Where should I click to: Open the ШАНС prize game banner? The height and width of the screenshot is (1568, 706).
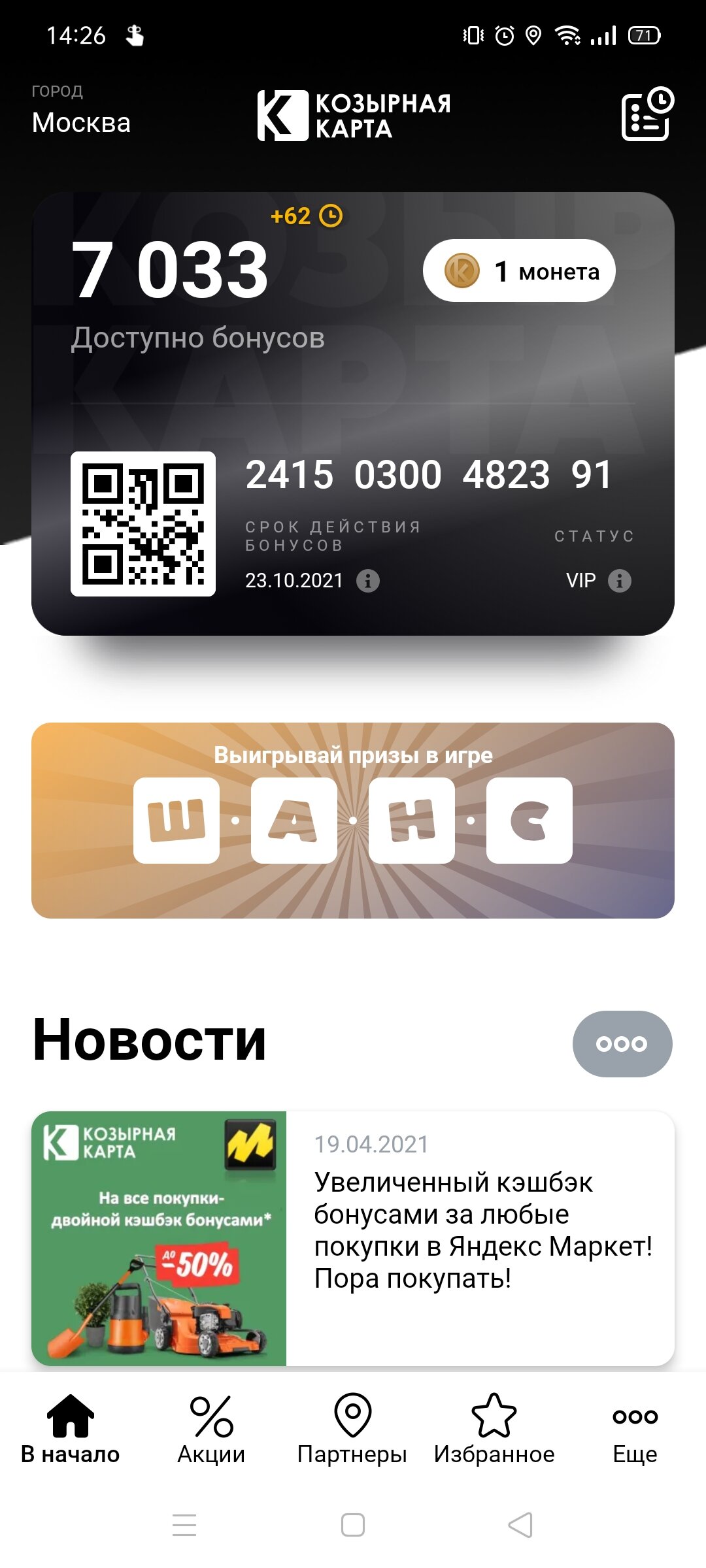353,820
